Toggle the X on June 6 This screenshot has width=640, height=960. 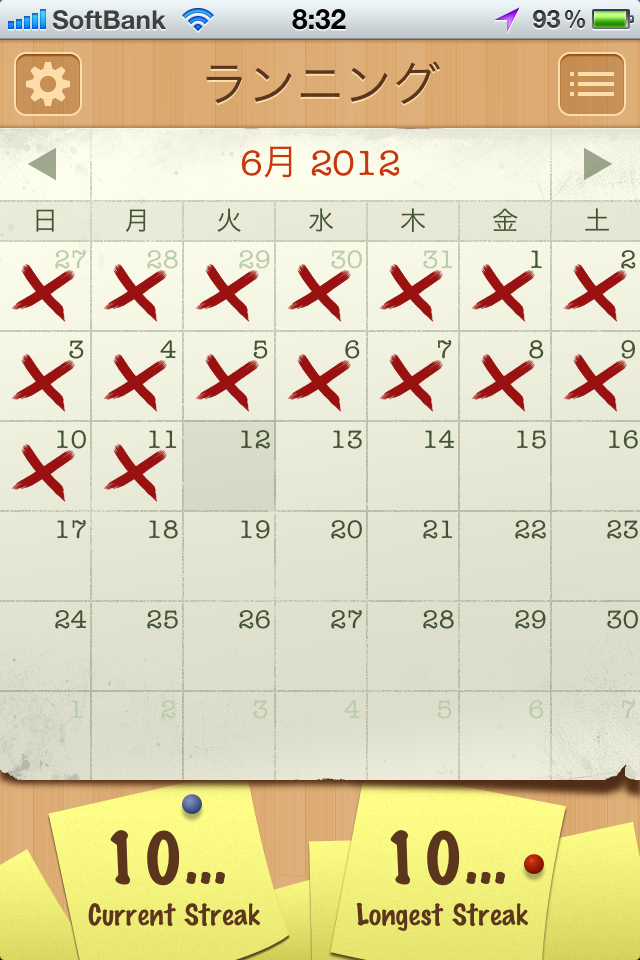(321, 376)
